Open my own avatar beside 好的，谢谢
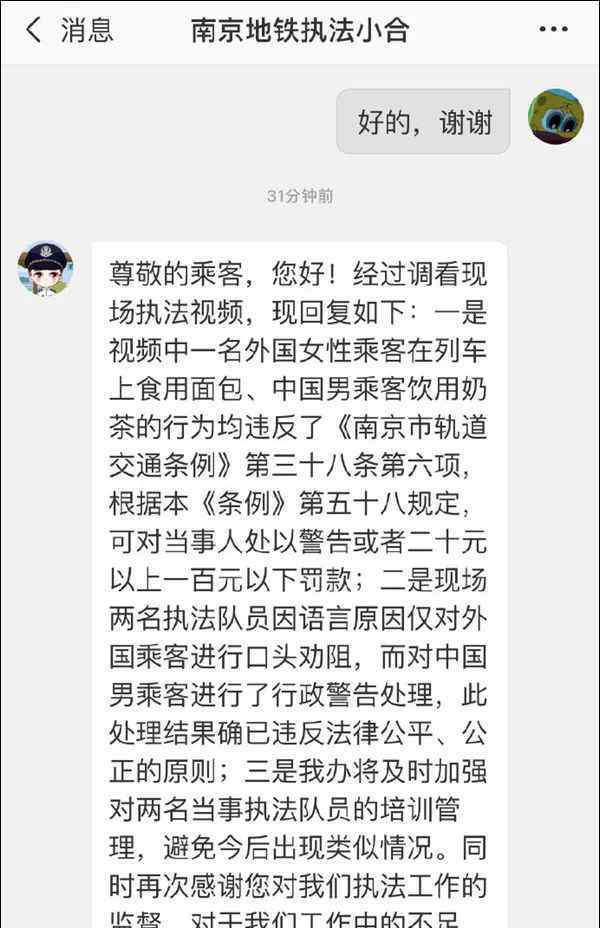The image size is (600, 928). pos(555,117)
